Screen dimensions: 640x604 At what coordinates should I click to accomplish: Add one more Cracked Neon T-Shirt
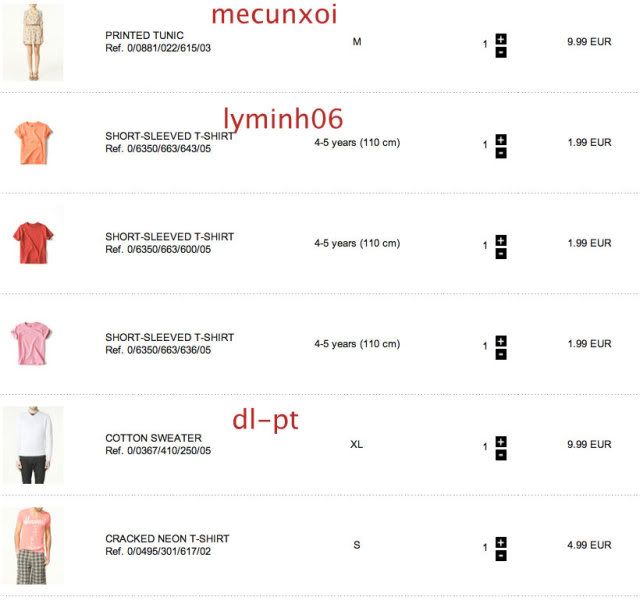tap(501, 542)
